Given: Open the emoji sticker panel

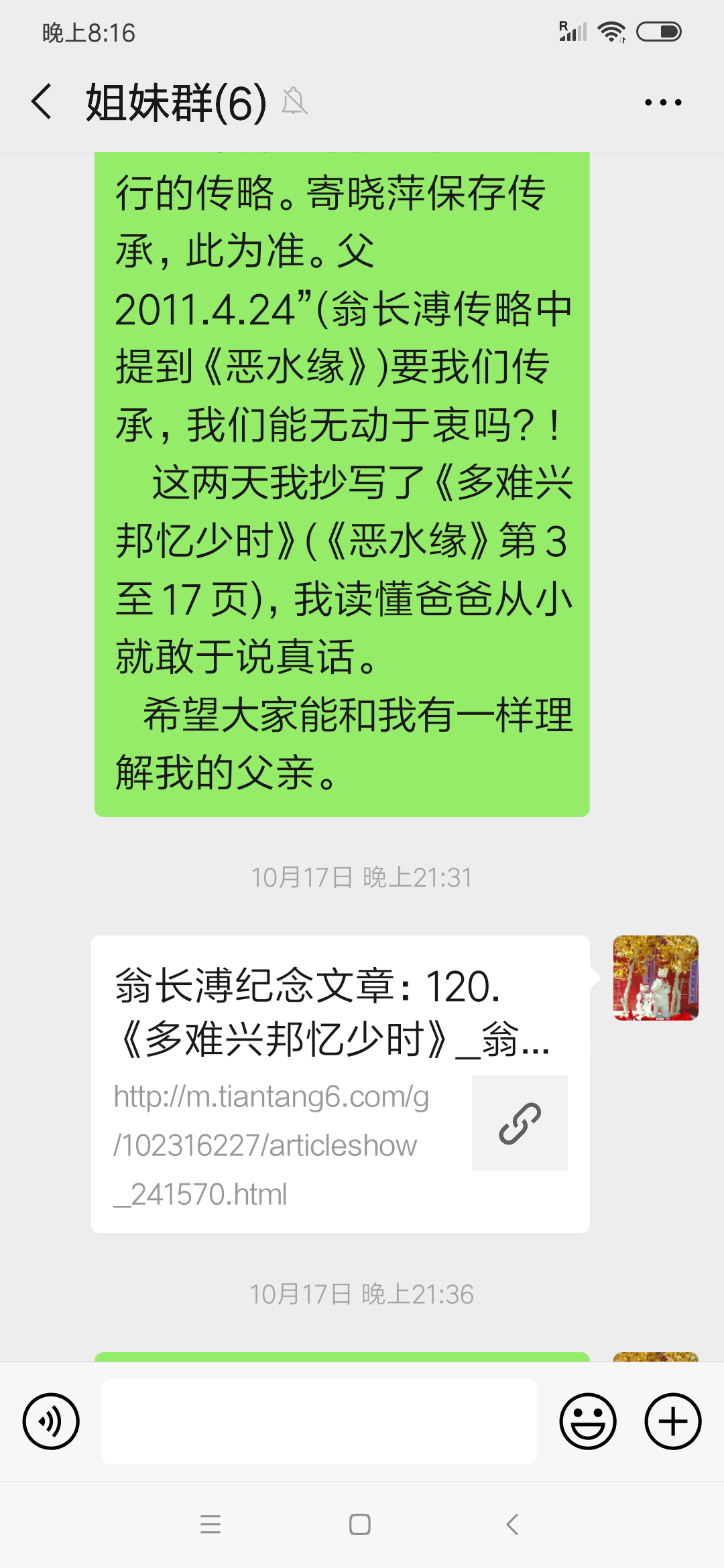Looking at the screenshot, I should click(587, 1421).
